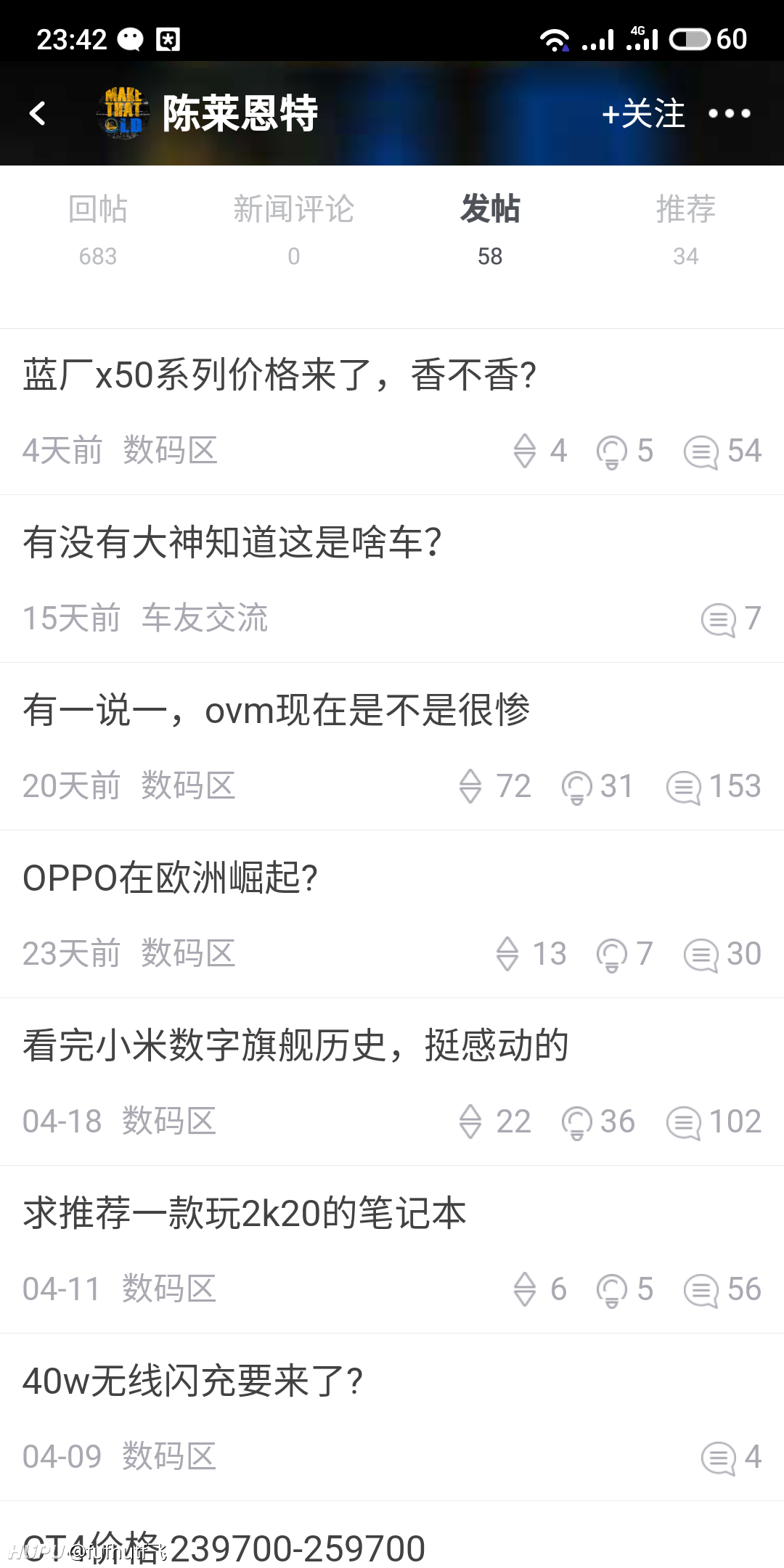Viewport: 784px width, 1568px height.
Task: Select the 发帖 tab
Action: [x=490, y=230]
